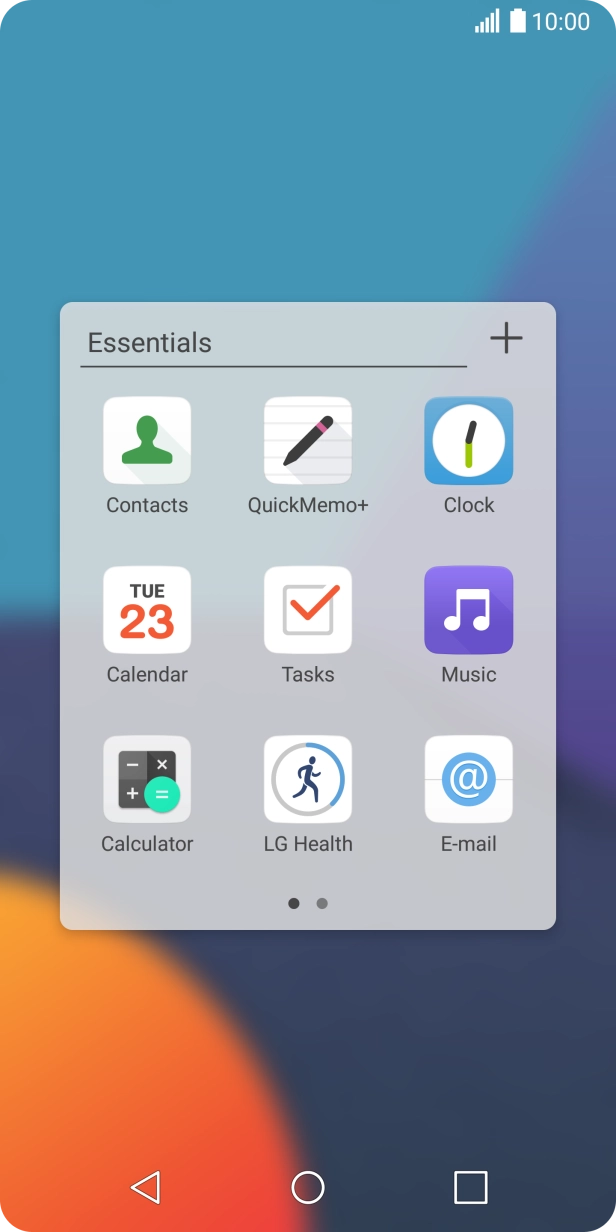Image resolution: width=616 pixels, height=1232 pixels.
Task: Launch the Calculator
Action: click(147, 779)
